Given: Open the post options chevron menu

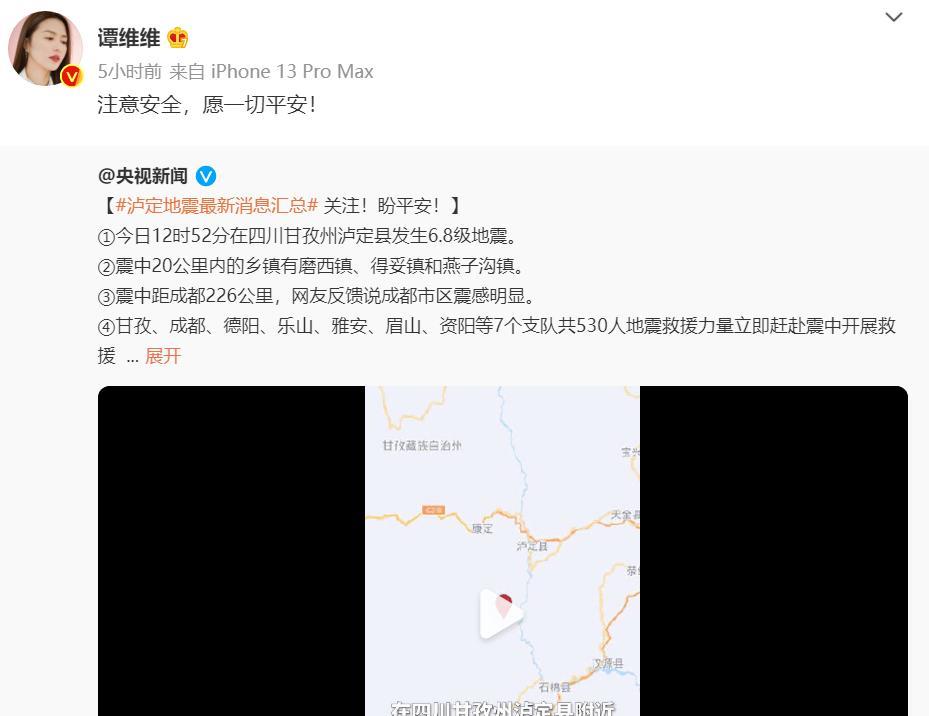Looking at the screenshot, I should [x=893, y=17].
